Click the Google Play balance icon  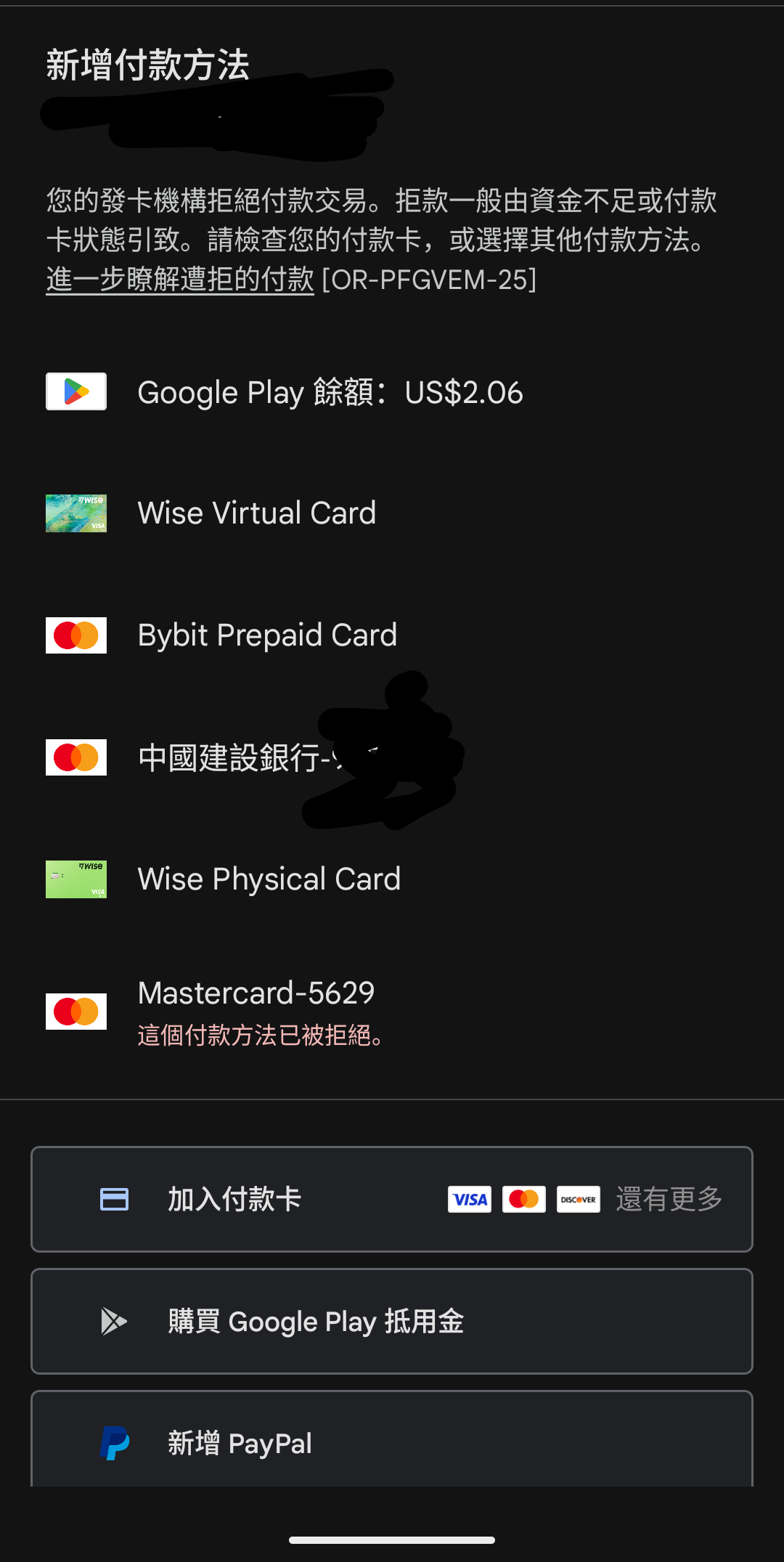pos(75,391)
